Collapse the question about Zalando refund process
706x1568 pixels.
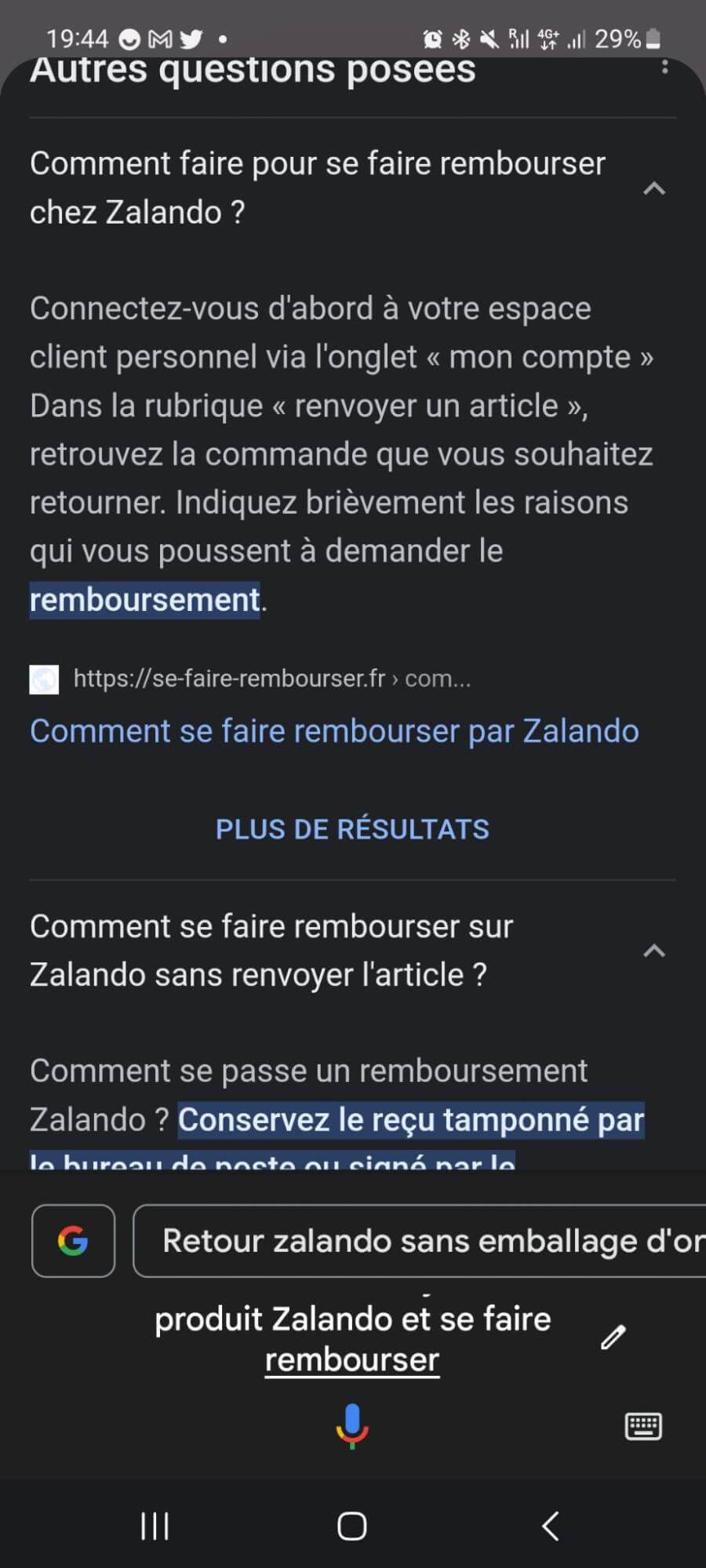[653, 188]
